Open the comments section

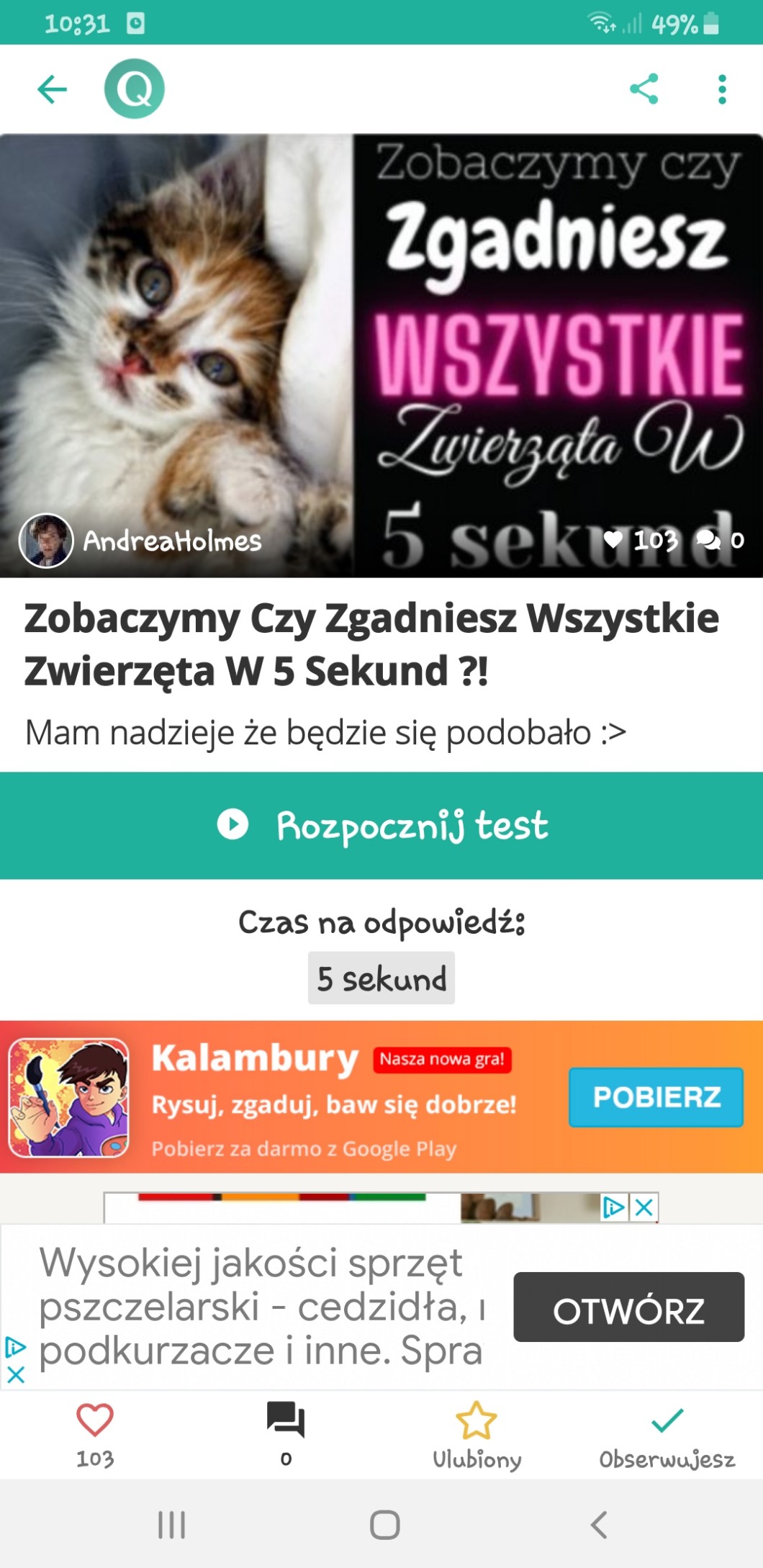coord(286,1421)
